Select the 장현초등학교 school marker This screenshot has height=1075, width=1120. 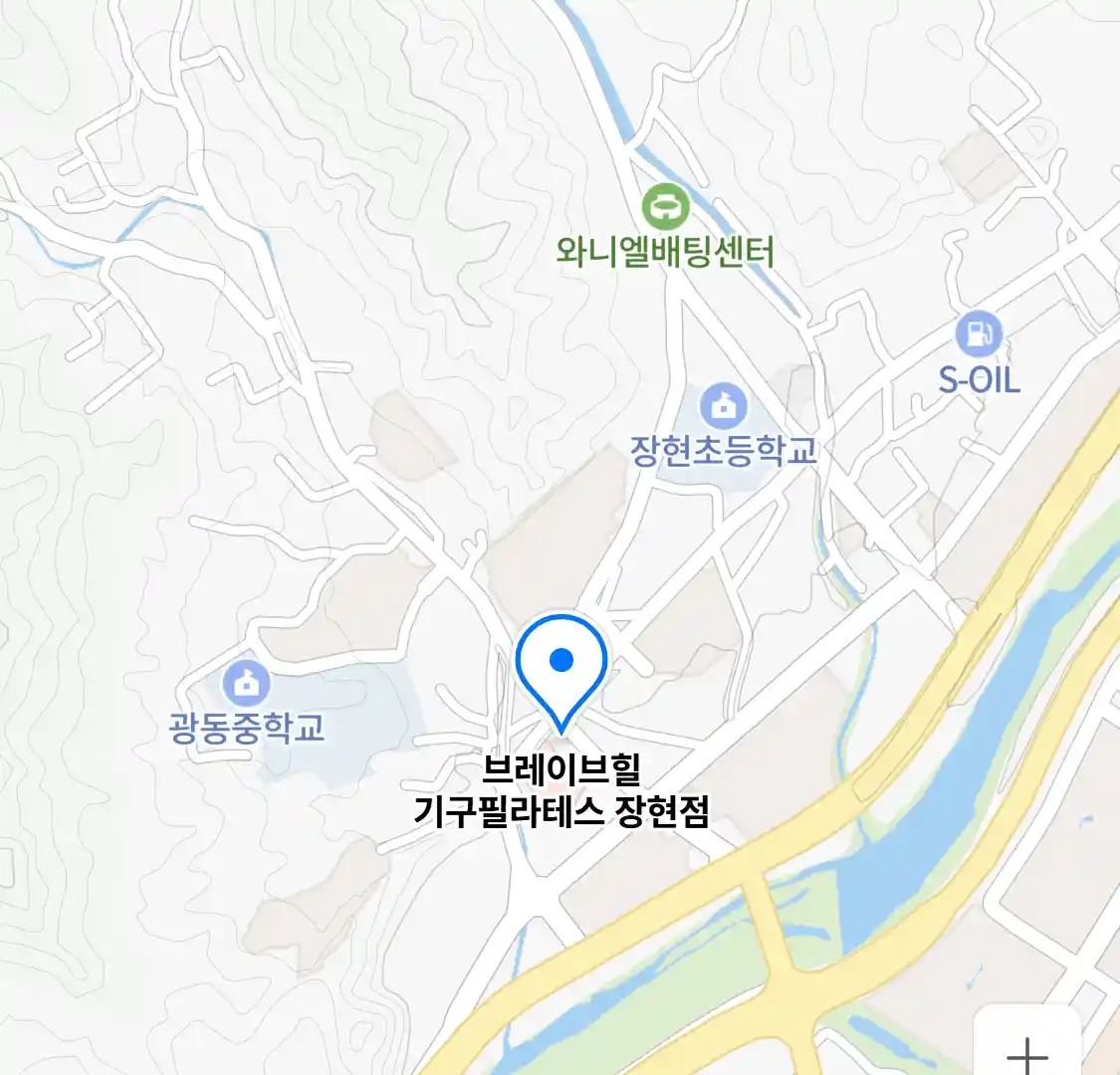coord(724,406)
